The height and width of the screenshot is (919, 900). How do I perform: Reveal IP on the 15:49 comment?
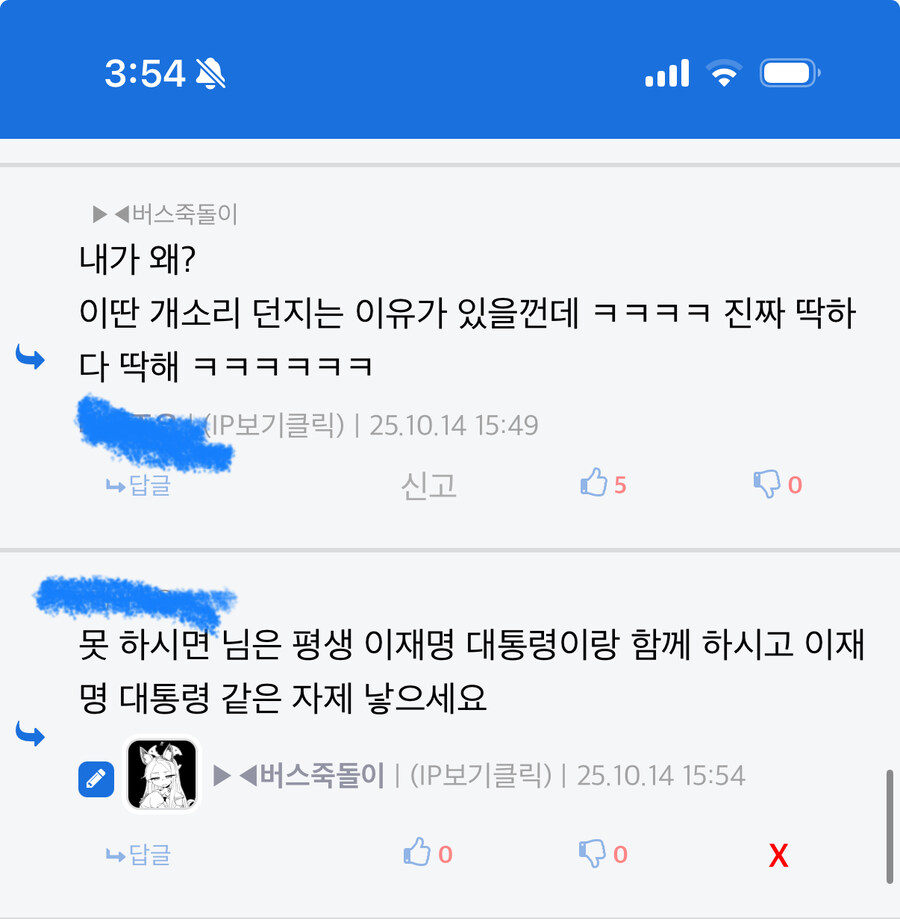click(275, 425)
